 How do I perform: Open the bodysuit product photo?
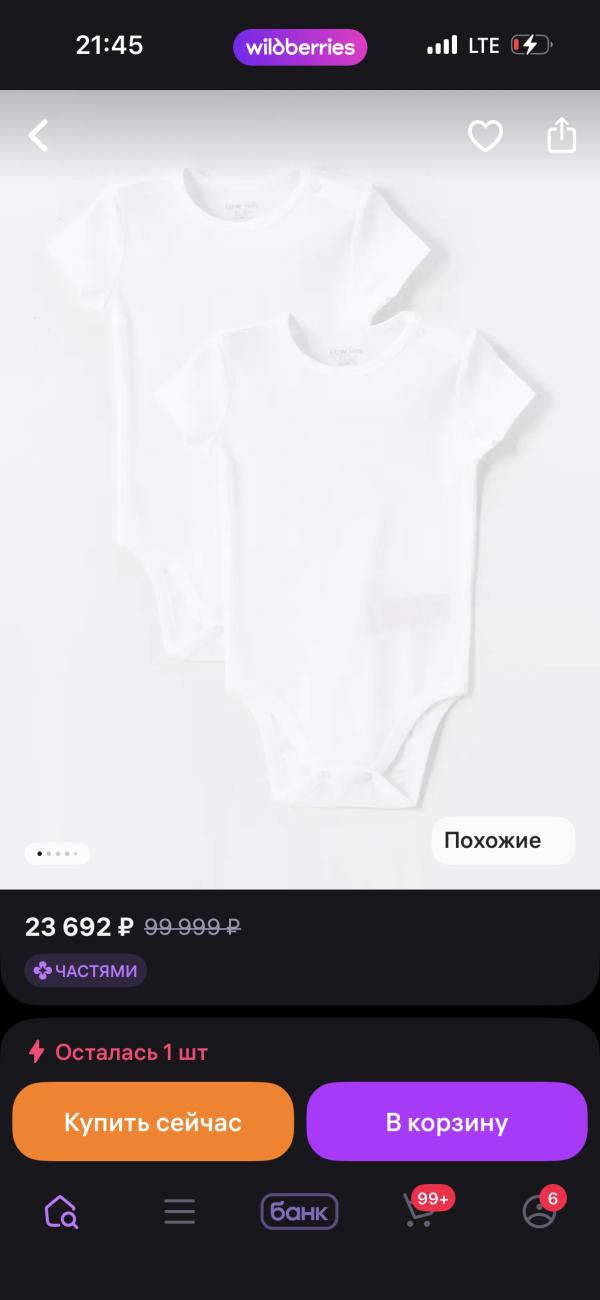pos(300,480)
